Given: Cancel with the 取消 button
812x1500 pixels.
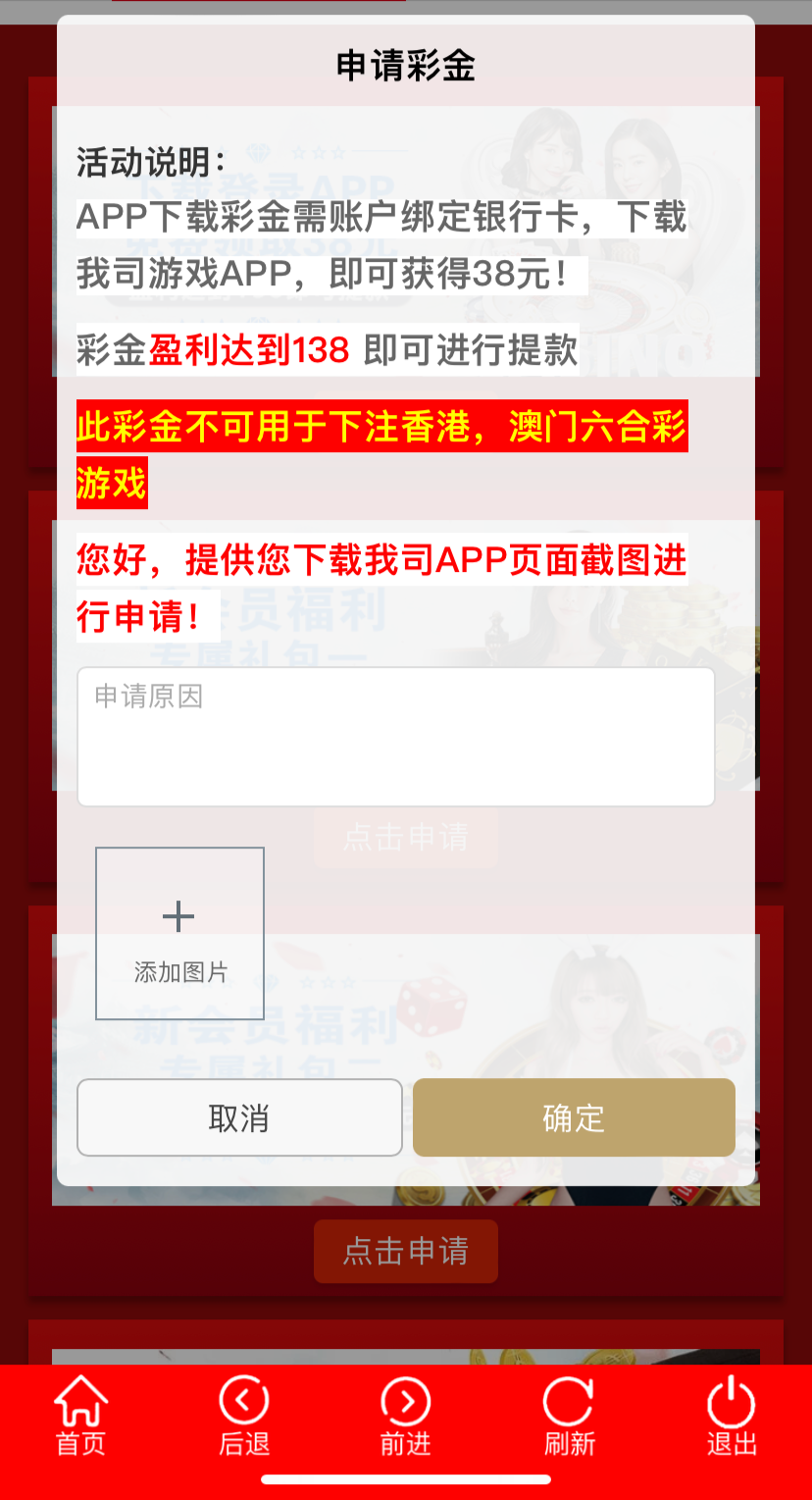Looking at the screenshot, I should click(x=239, y=1117).
